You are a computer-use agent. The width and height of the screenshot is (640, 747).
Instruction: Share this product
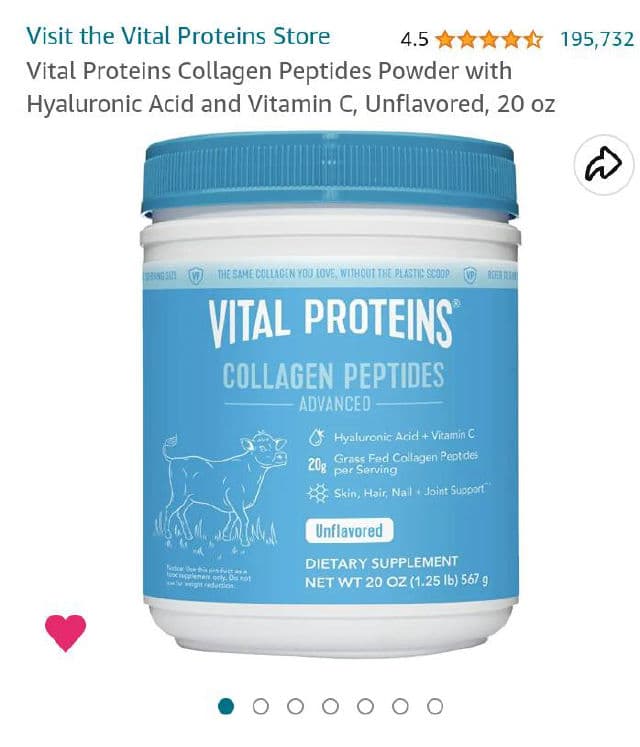(604, 166)
